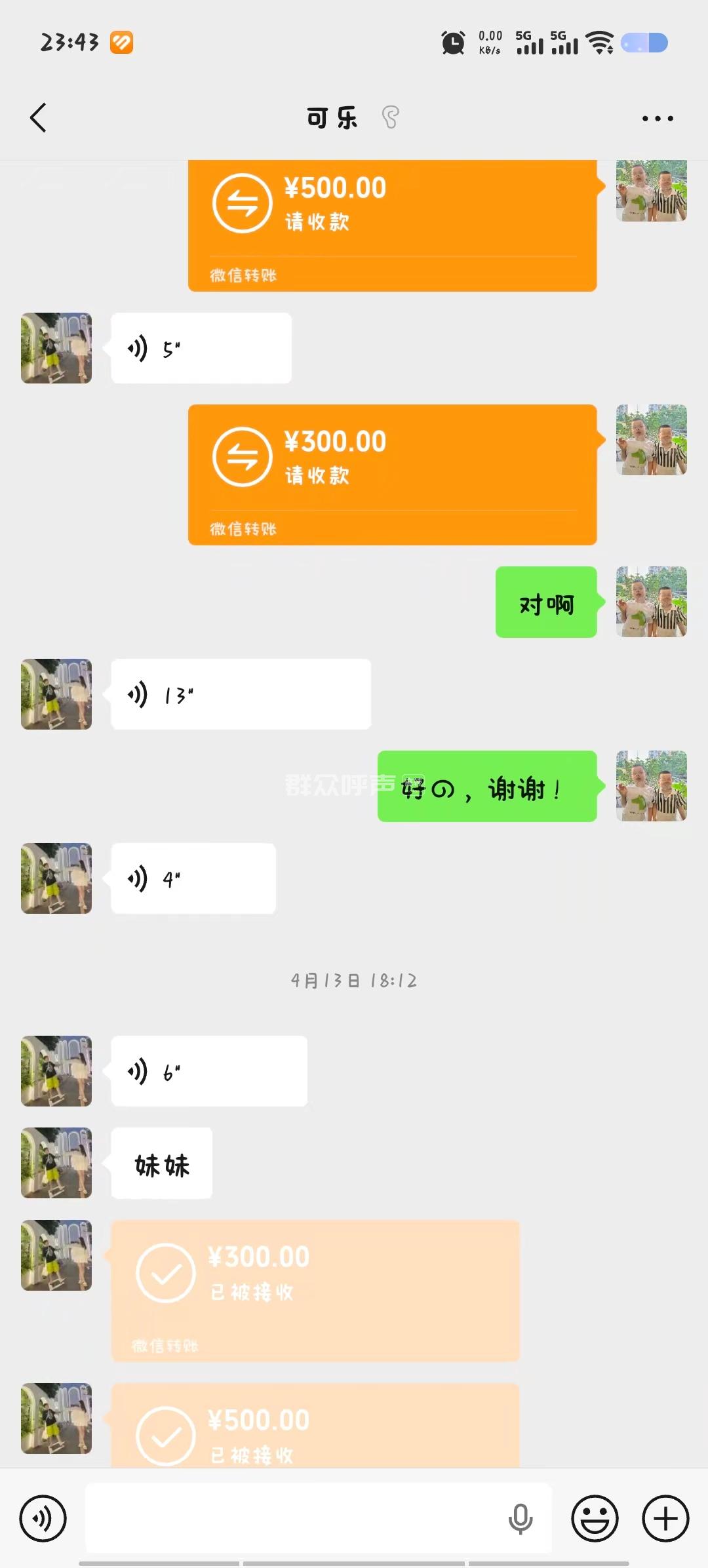Open the contact's avatar beside 妹妹
This screenshot has width=708, height=1568.
click(56, 1163)
